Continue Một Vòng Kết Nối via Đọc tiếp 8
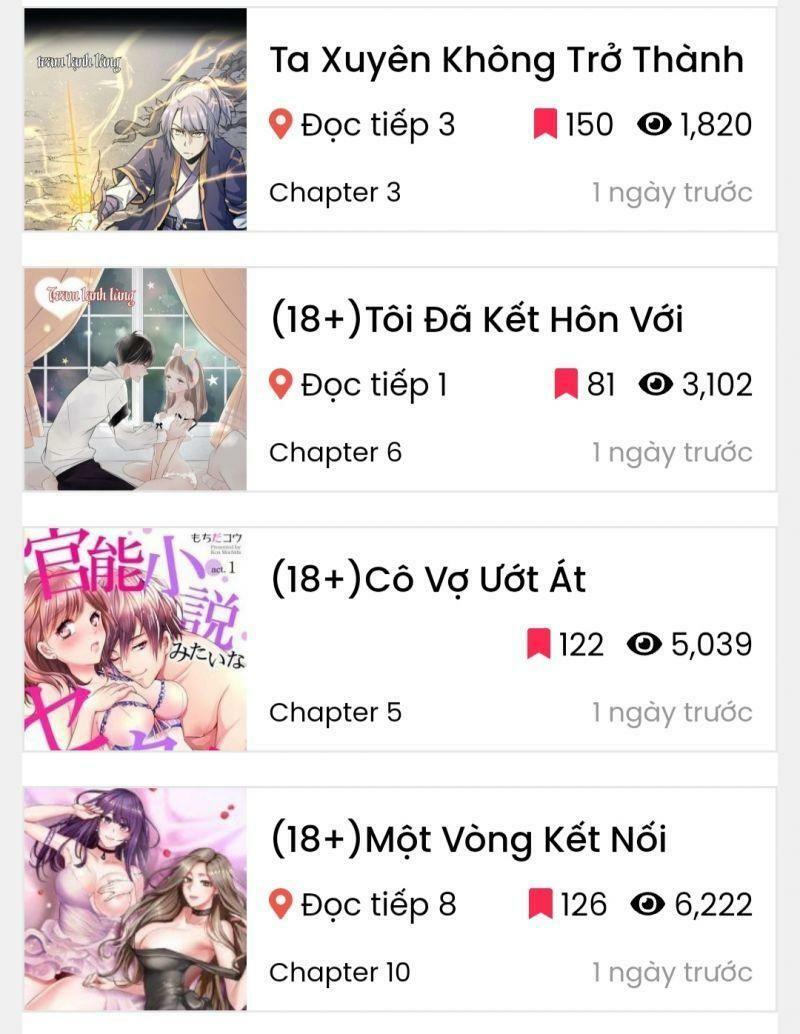800x1034 pixels. [364, 905]
